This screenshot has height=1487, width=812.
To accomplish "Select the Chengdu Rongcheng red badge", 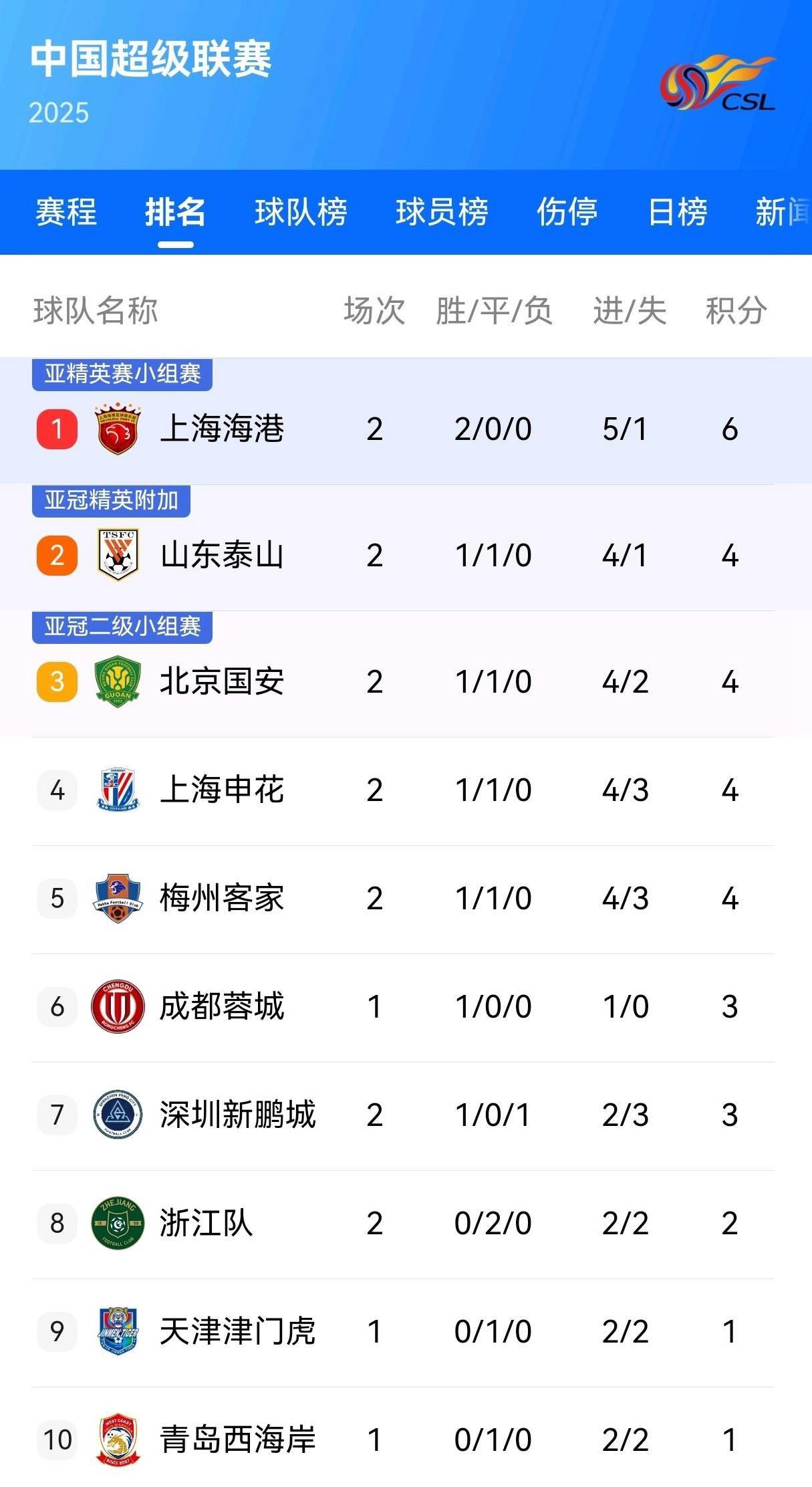I will (x=118, y=1007).
